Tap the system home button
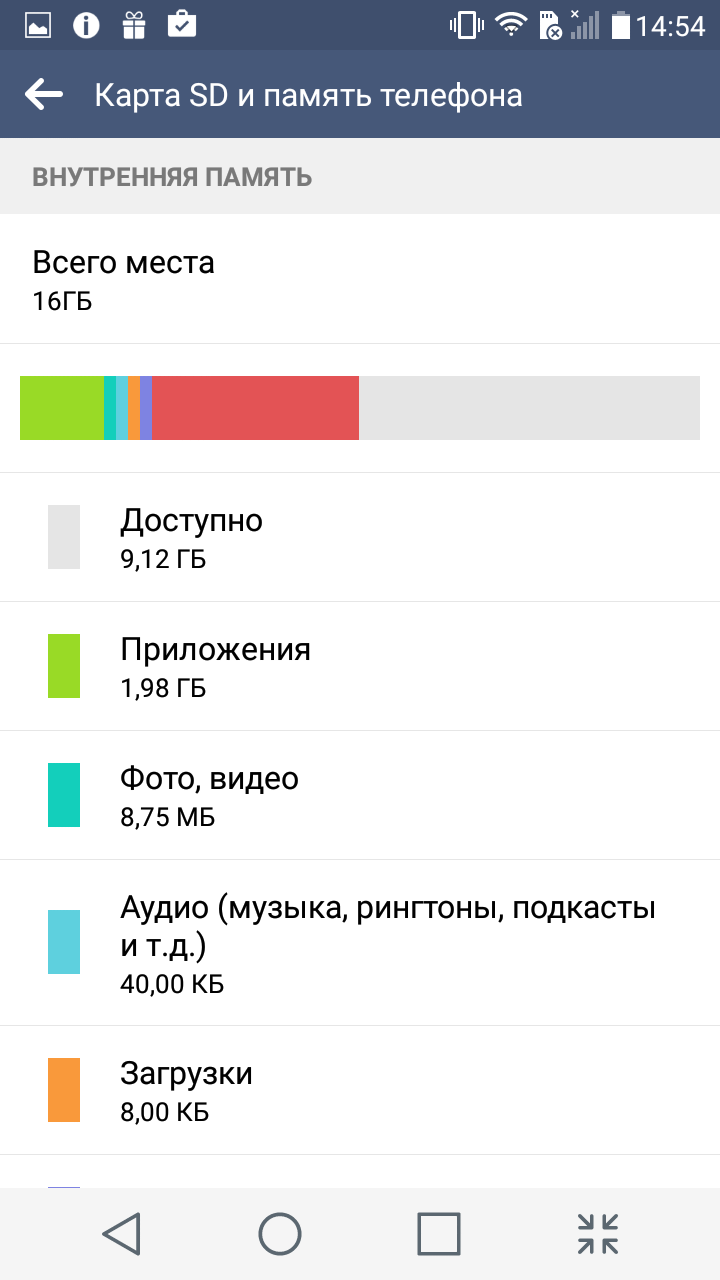 280,1233
